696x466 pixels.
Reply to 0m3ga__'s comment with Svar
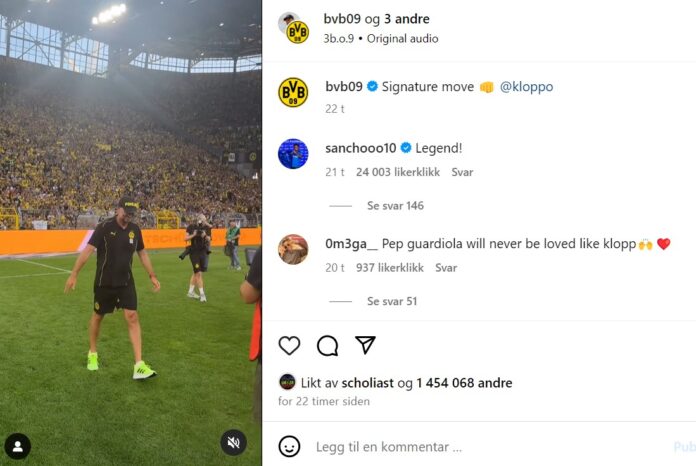[x=446, y=268]
